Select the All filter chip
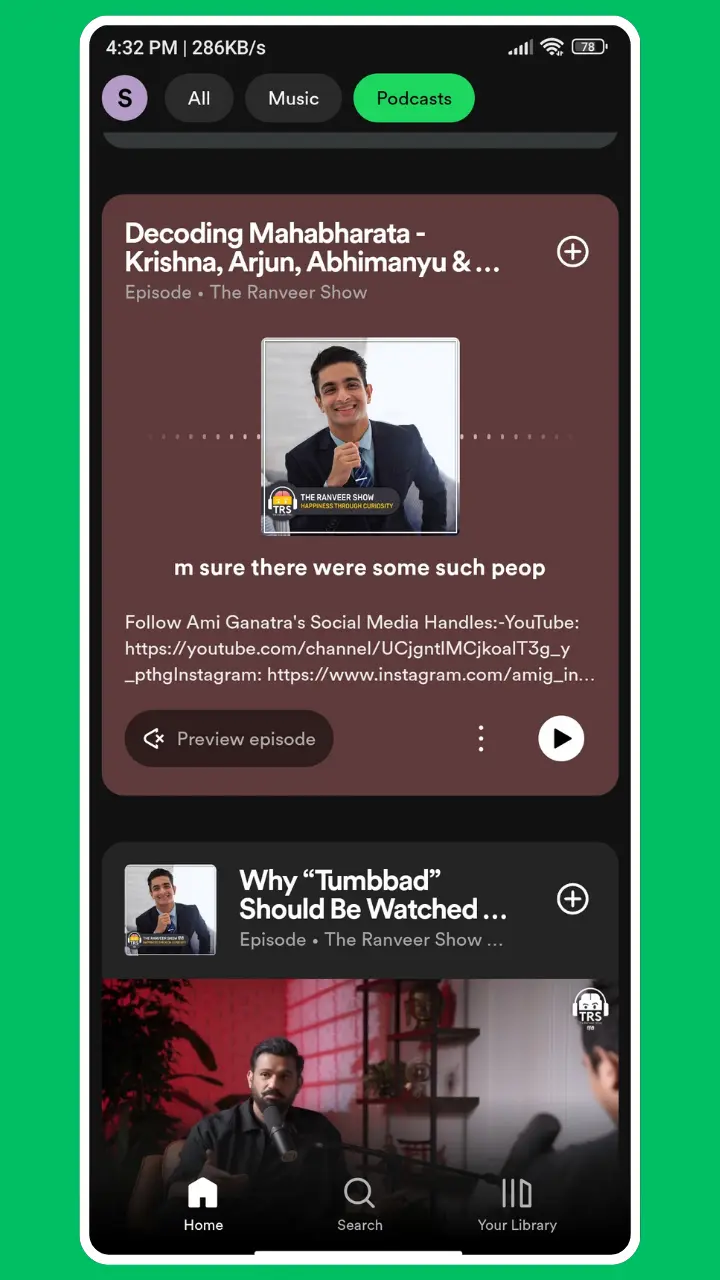The width and height of the screenshot is (720, 1280). tap(199, 98)
